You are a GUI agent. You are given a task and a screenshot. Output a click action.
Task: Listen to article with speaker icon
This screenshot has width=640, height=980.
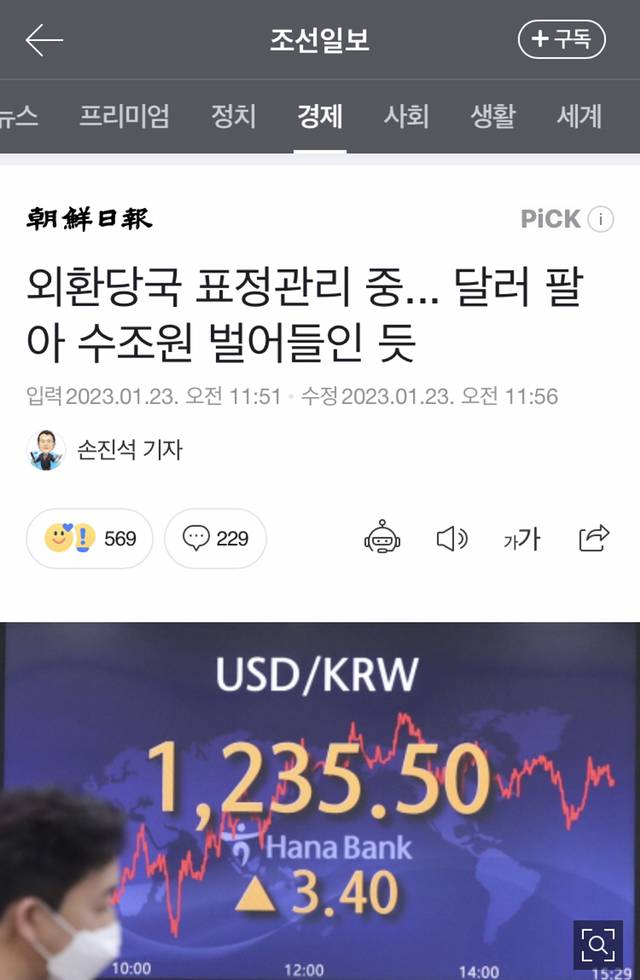point(452,539)
